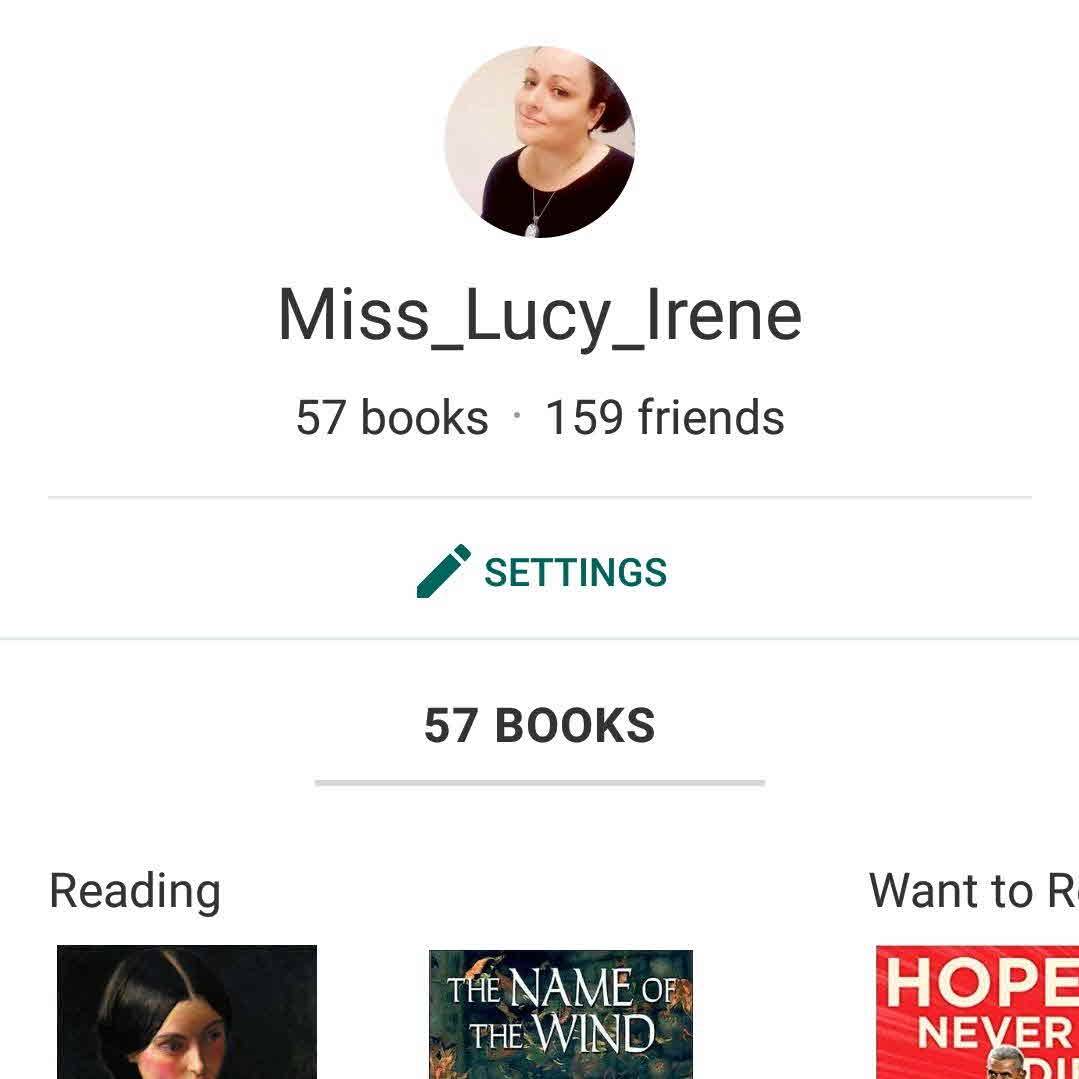Viewport: 1079px width, 1079px height.
Task: Open the 159 friends list
Action: pos(664,417)
